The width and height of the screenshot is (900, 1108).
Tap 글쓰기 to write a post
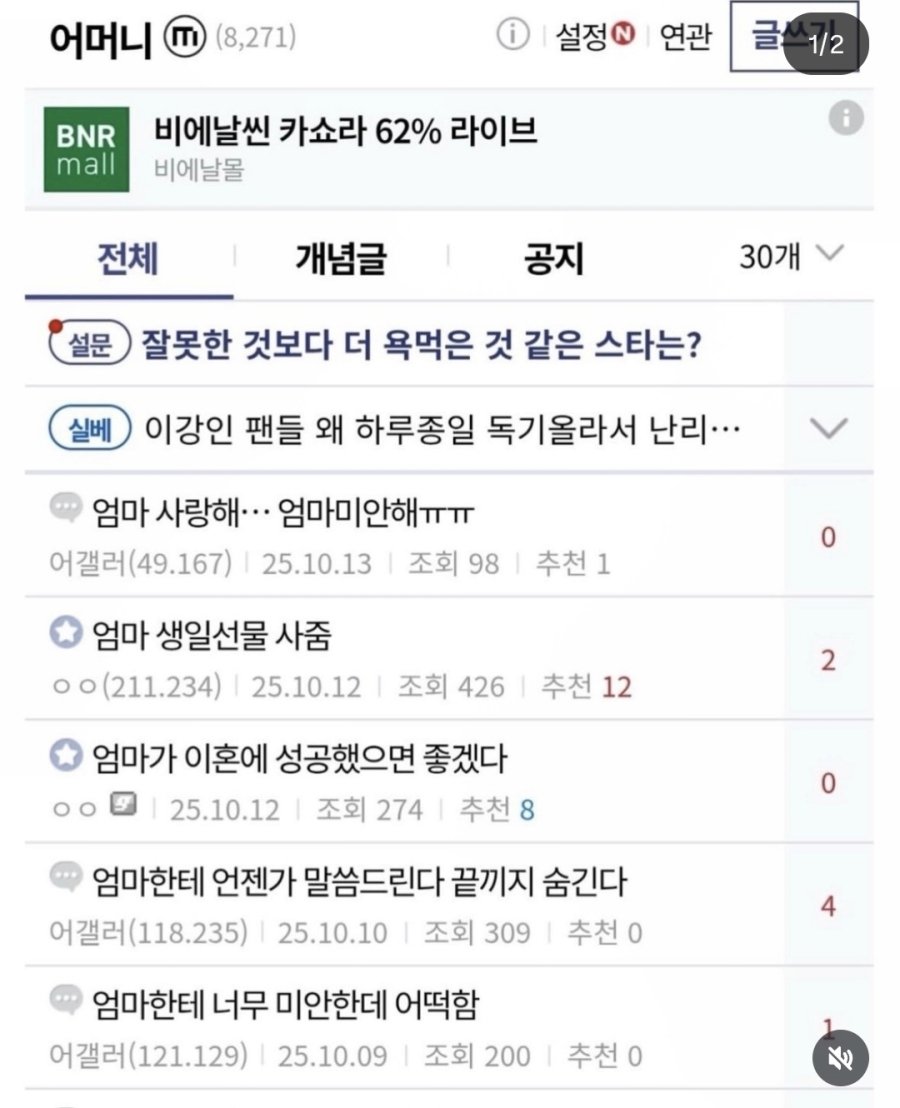794,37
